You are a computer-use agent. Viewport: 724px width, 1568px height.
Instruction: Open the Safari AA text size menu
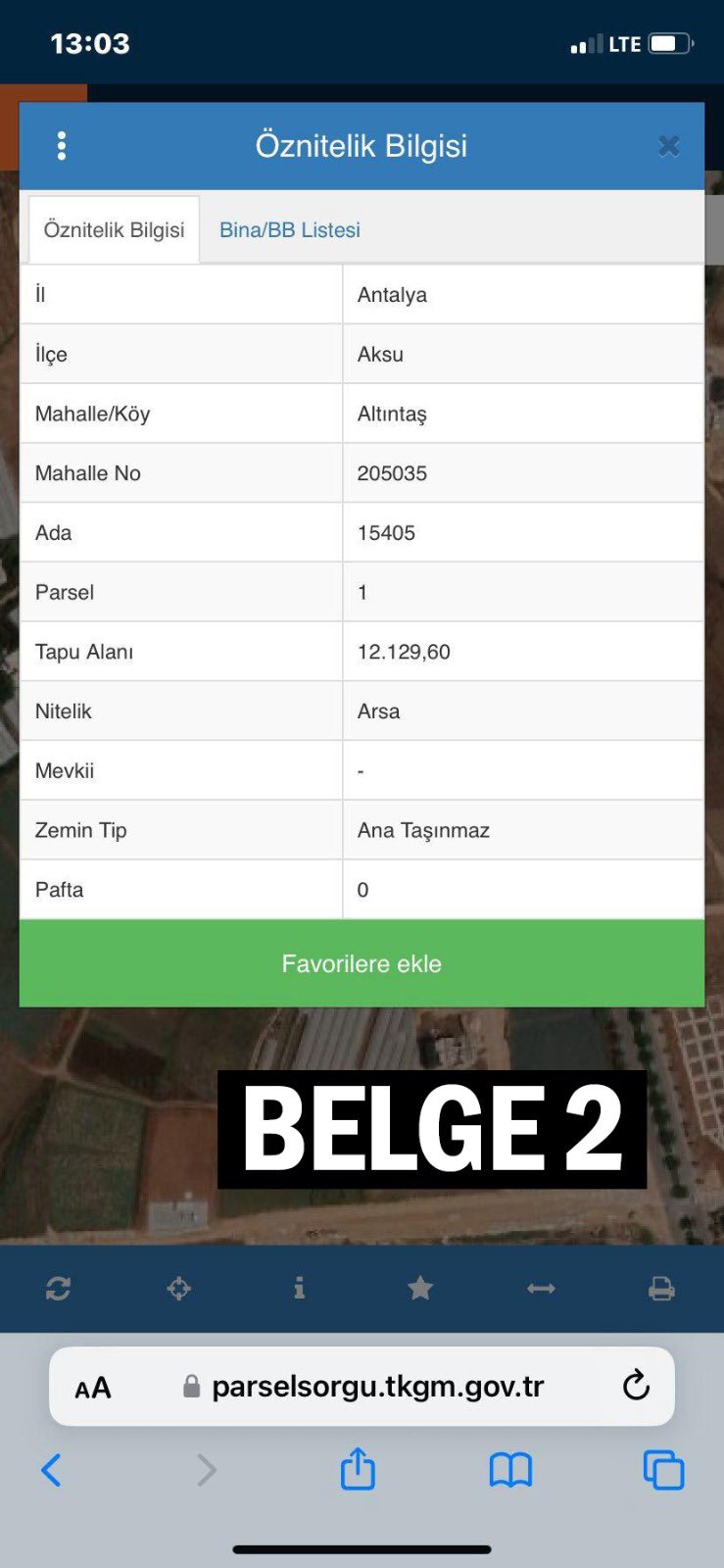[x=93, y=1388]
